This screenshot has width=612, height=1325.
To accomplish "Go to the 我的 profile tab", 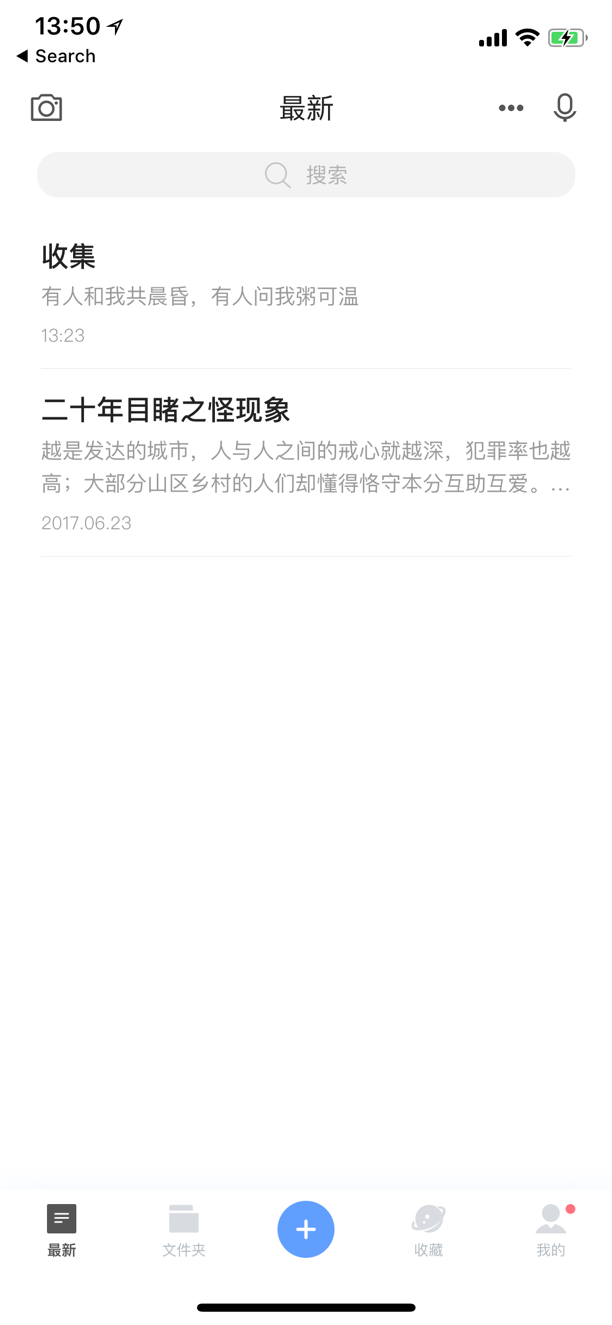I will point(551,1229).
